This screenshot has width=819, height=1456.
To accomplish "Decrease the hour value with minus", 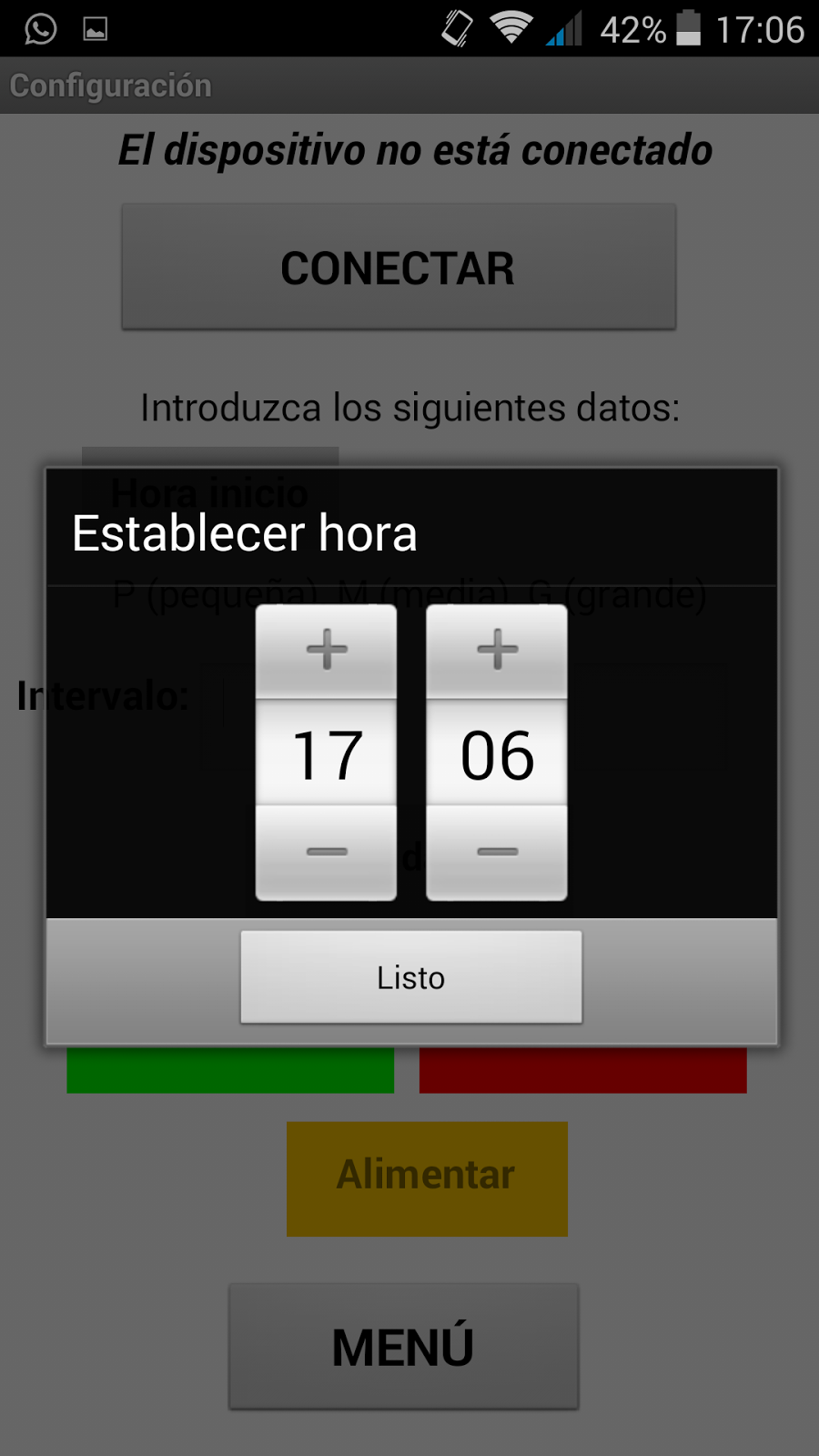I will click(326, 853).
